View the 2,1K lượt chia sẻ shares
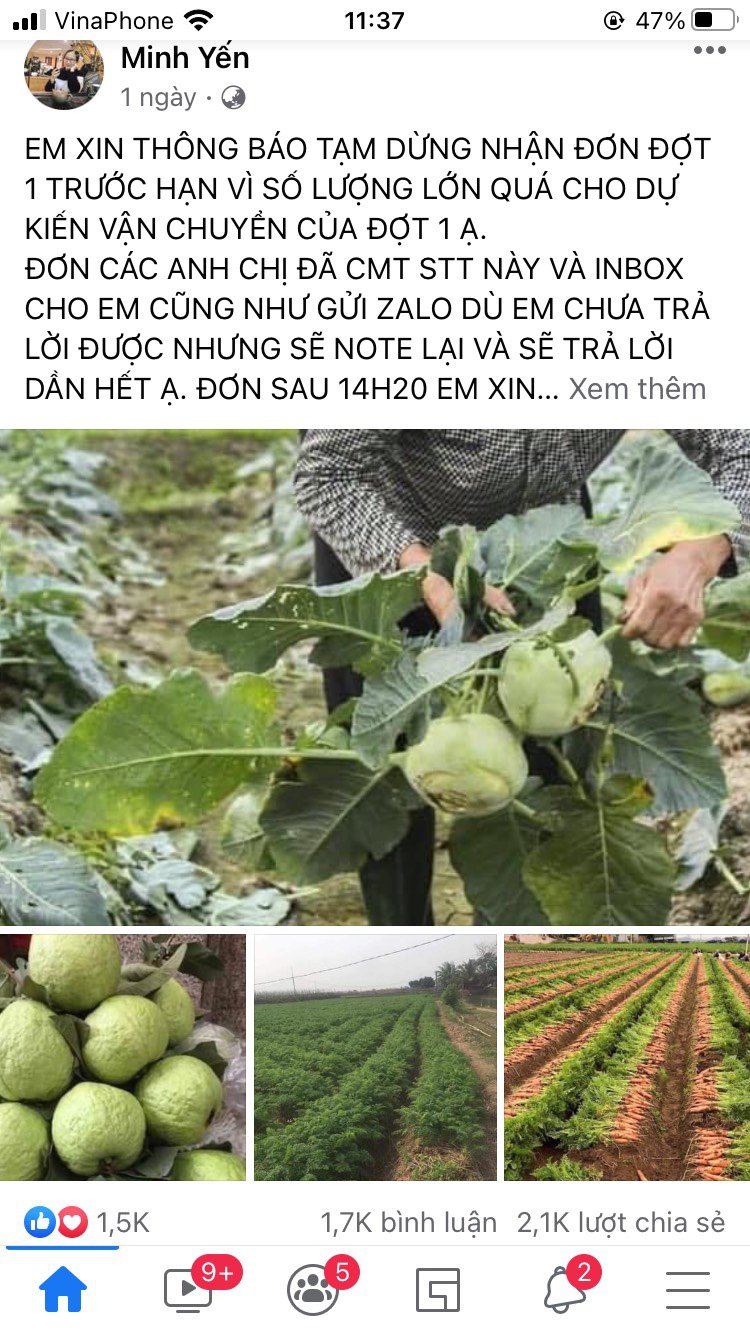Screen dimensions: 750x1334 [620, 1222]
